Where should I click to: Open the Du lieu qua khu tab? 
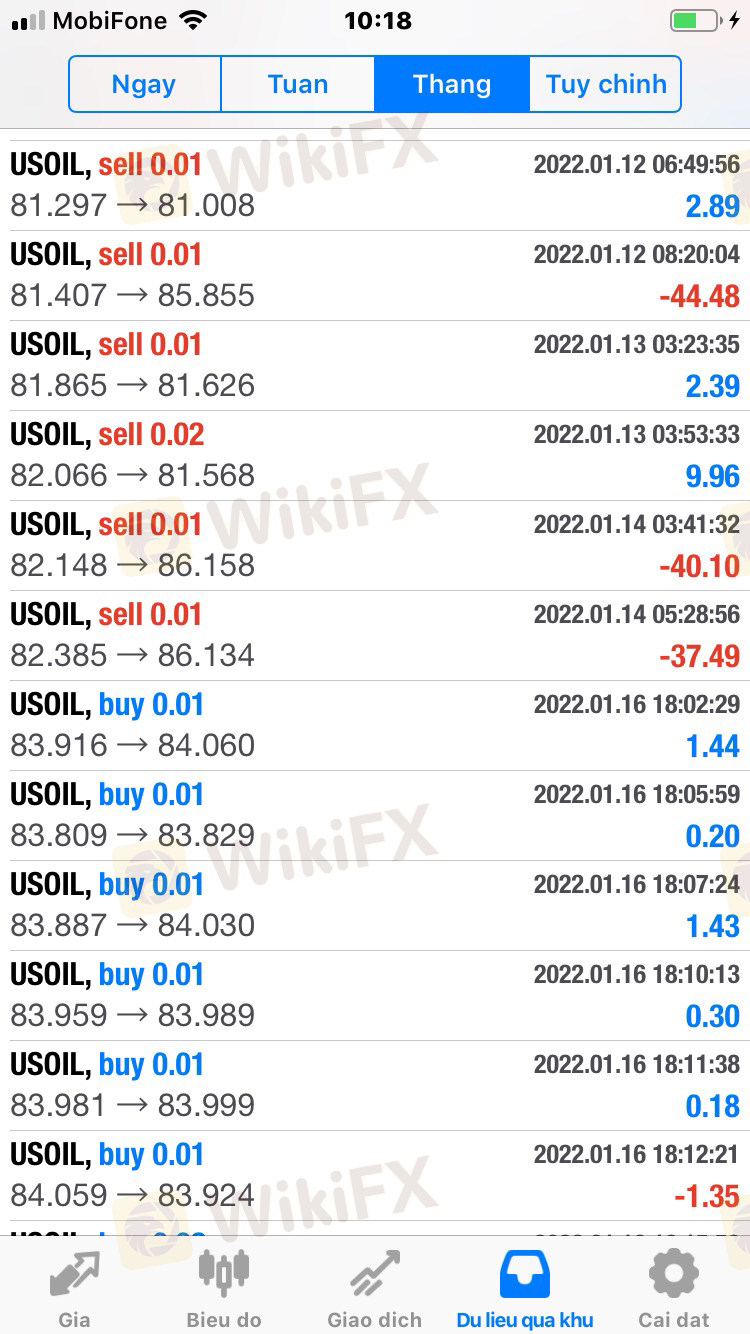point(525,1288)
